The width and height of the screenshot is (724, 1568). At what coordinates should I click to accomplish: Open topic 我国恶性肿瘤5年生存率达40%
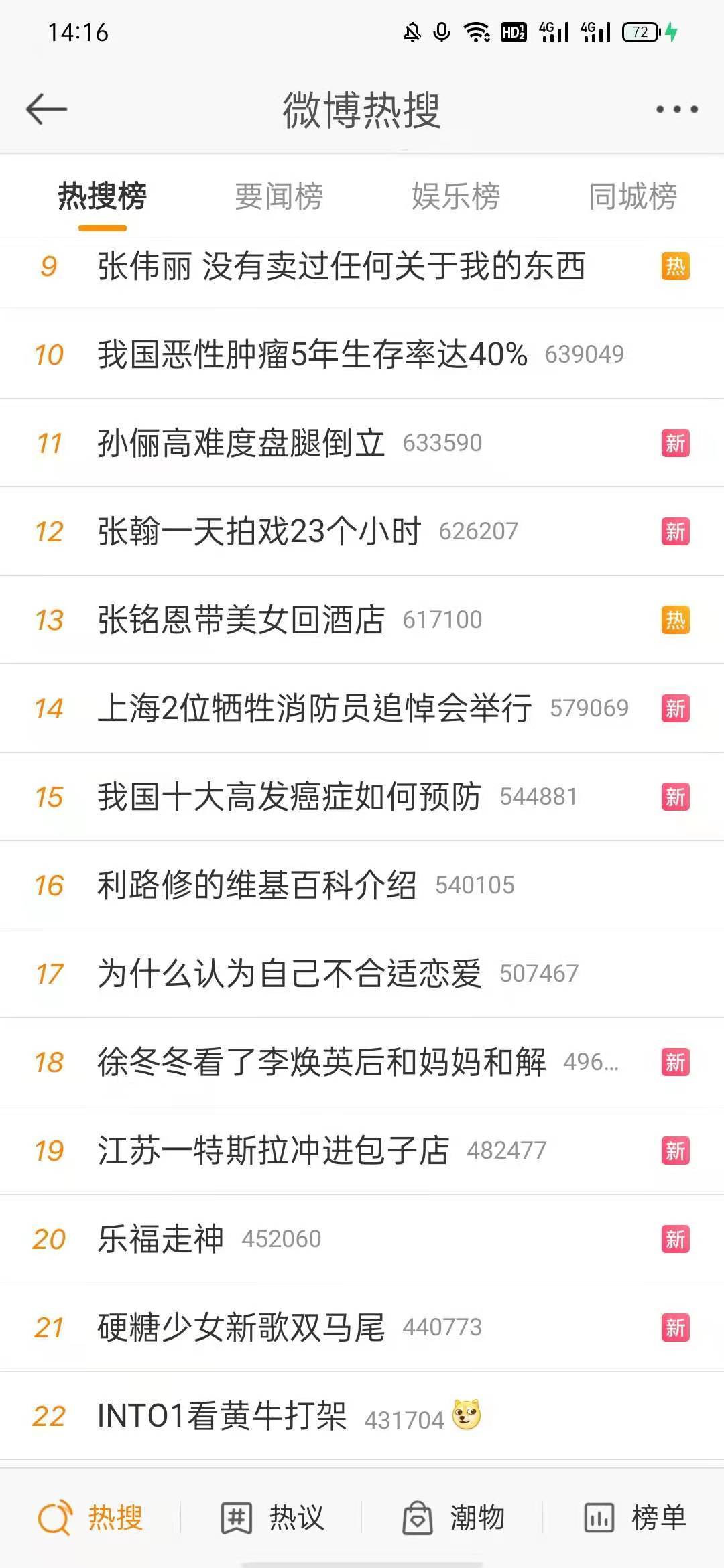(312, 354)
